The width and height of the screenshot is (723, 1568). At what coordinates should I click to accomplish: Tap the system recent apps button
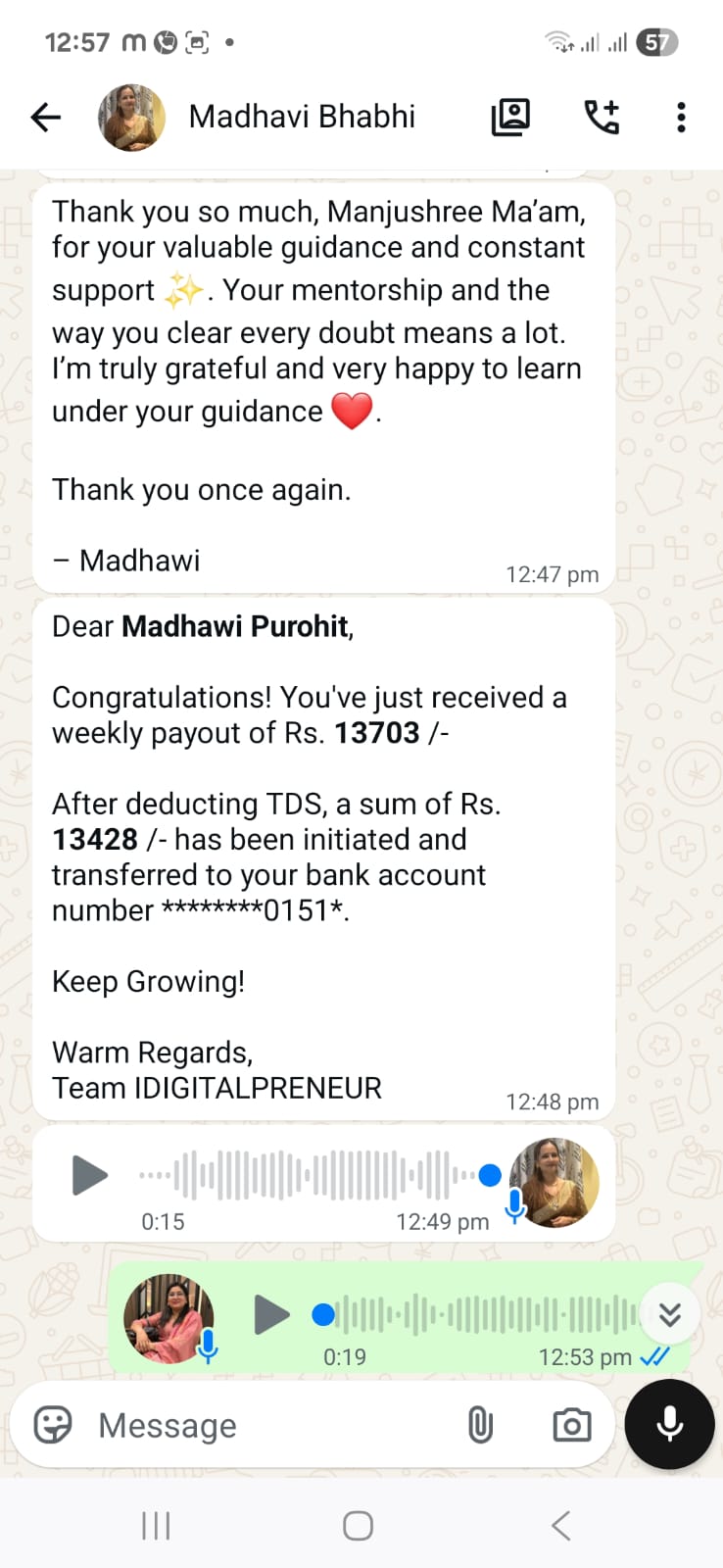[x=156, y=1526]
